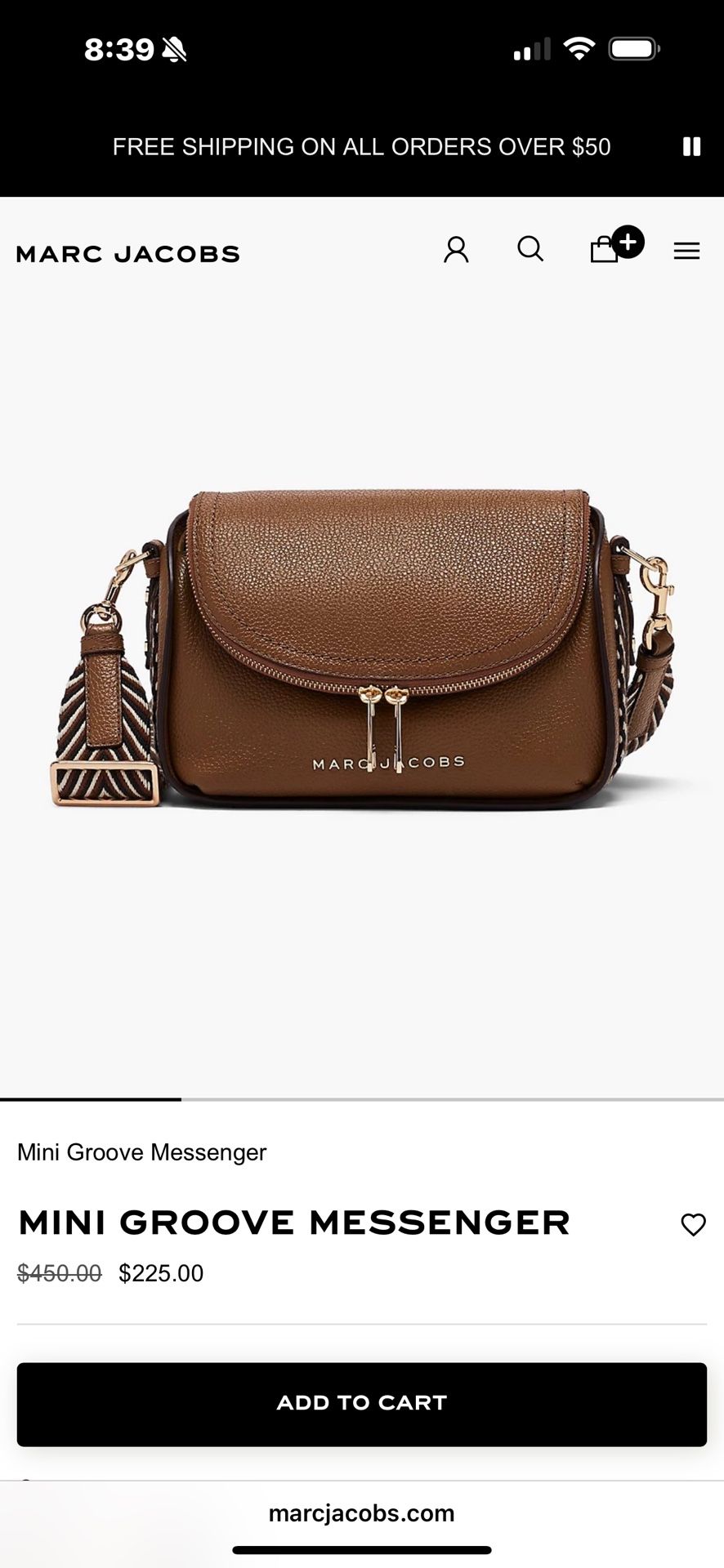724x1568 pixels.
Task: Tap the Marc Jacobs logo
Action: (127, 253)
